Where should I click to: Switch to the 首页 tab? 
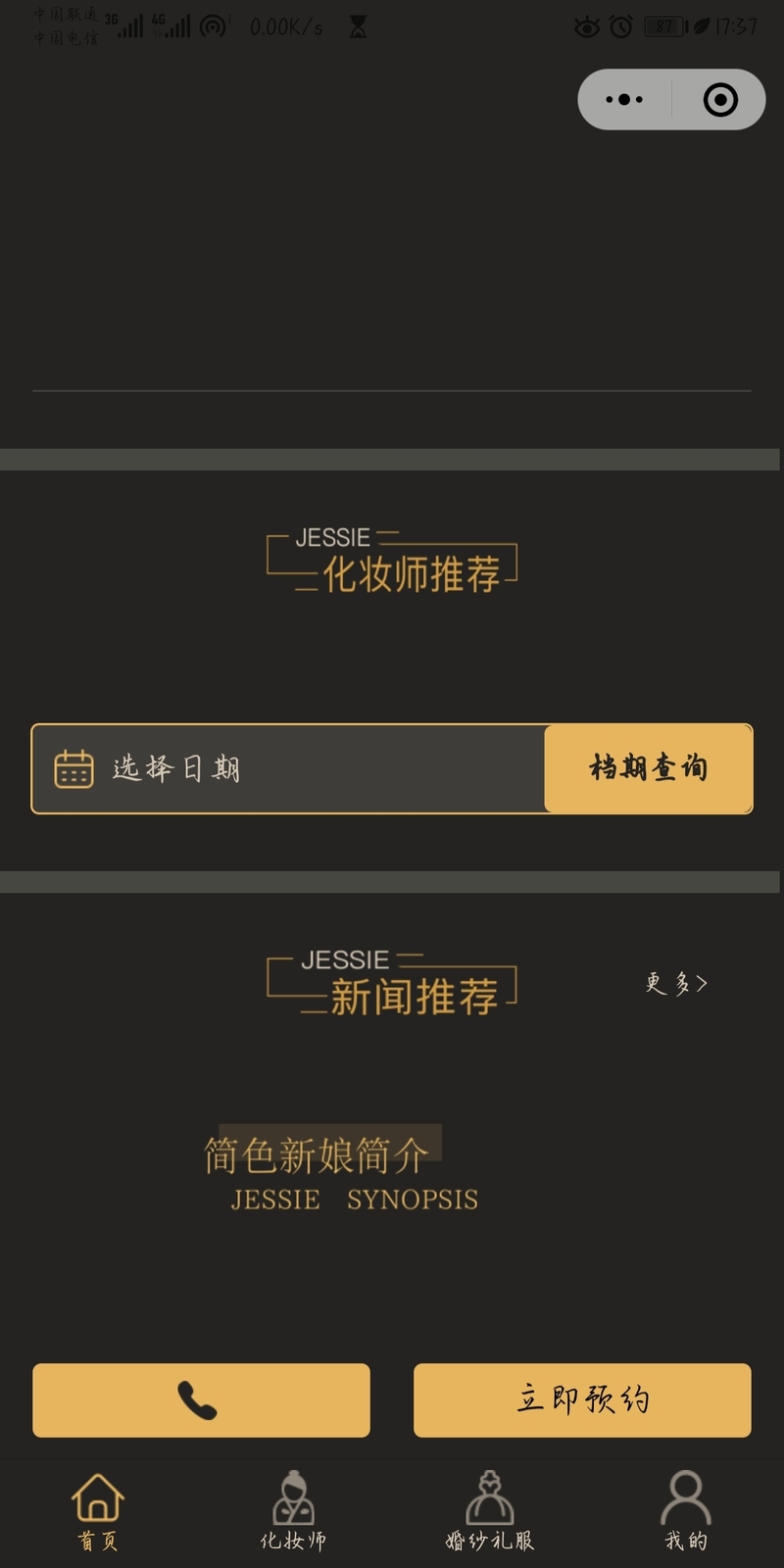pos(98,1512)
